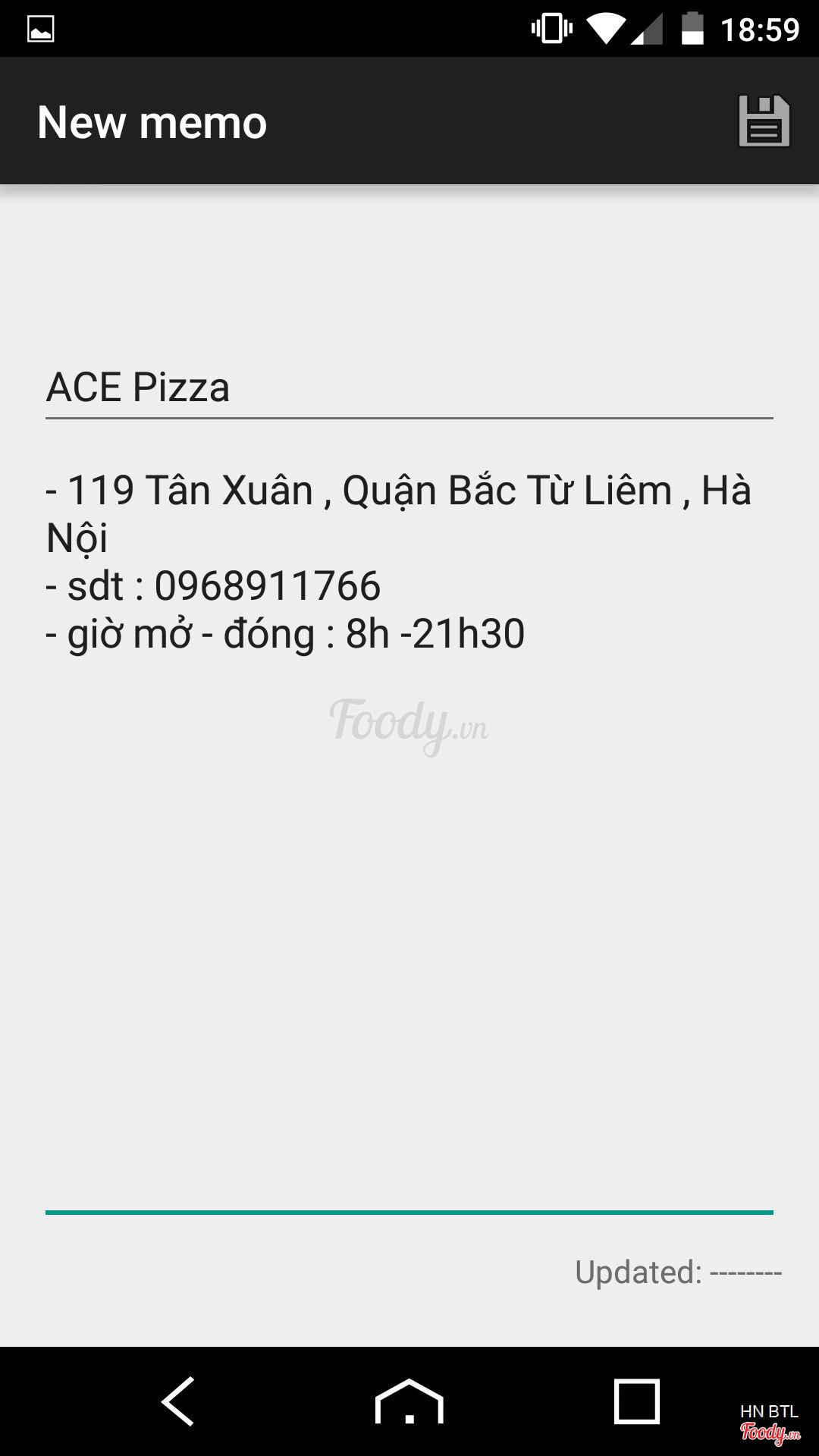Viewport: 819px width, 1456px height.
Task: Go back using the system back button
Action: tap(179, 1401)
